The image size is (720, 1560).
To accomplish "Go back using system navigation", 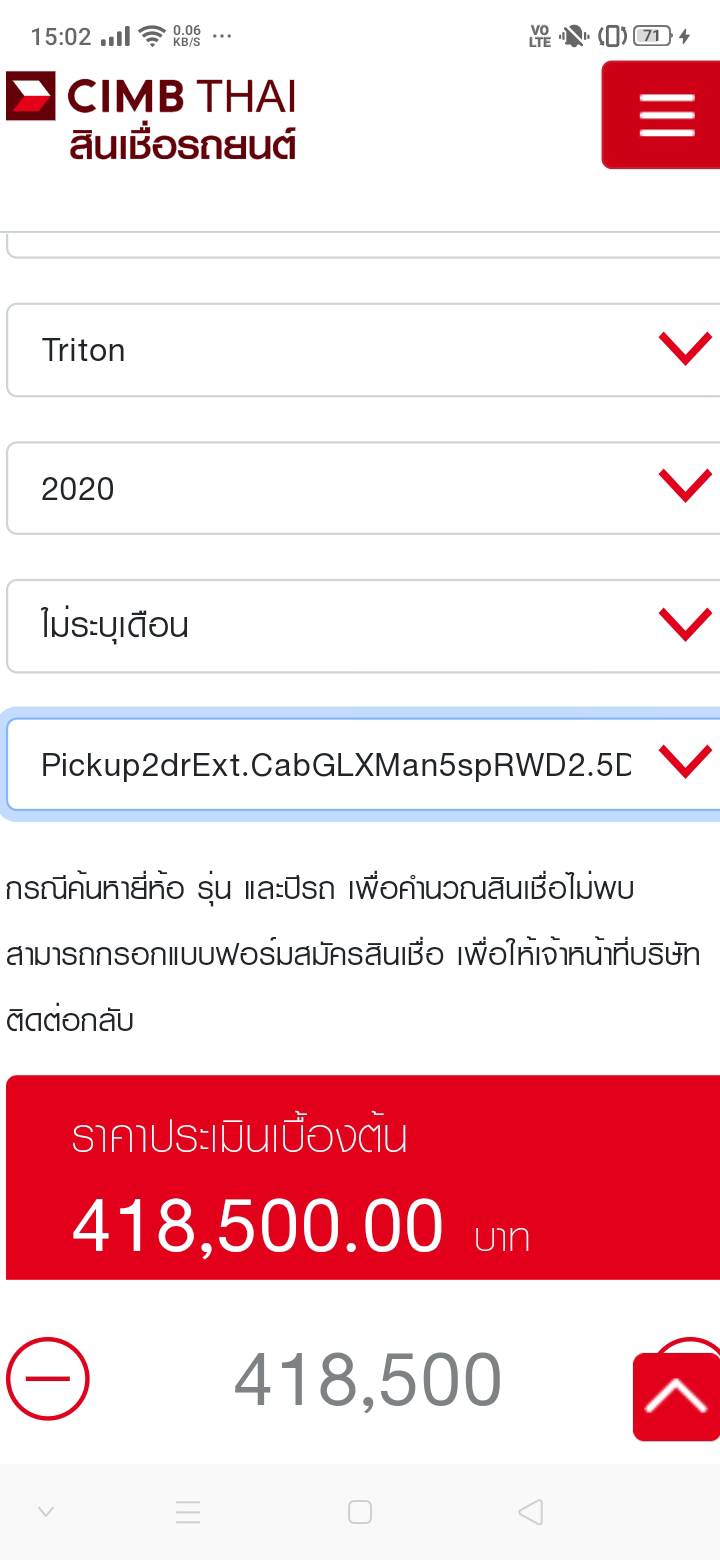I will [x=531, y=1512].
